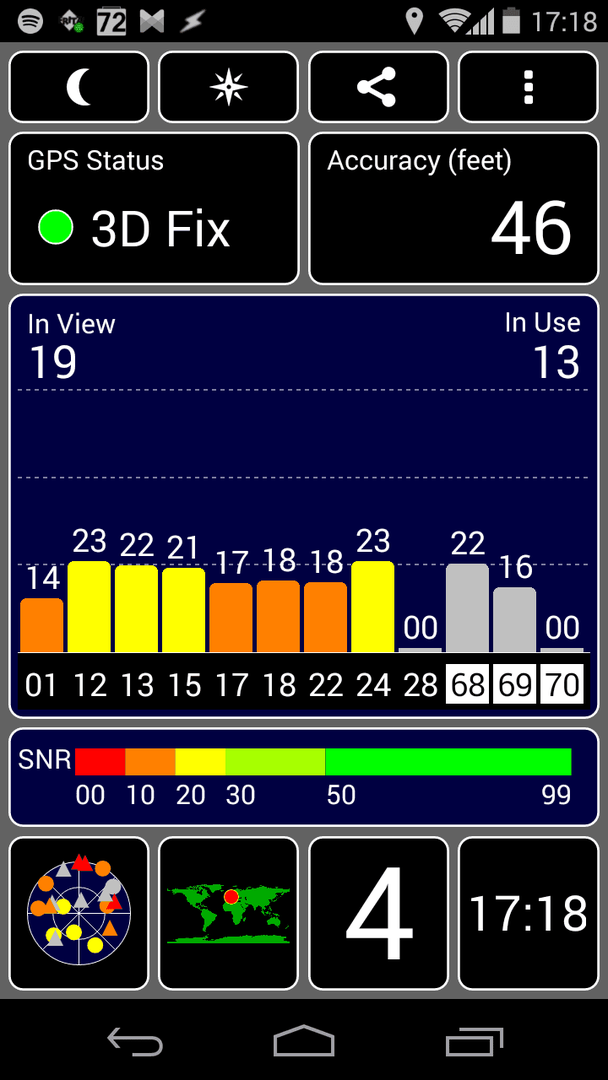Open recent apps from navigation bar
Viewport: 608px width, 1080px height.
coord(474,1042)
